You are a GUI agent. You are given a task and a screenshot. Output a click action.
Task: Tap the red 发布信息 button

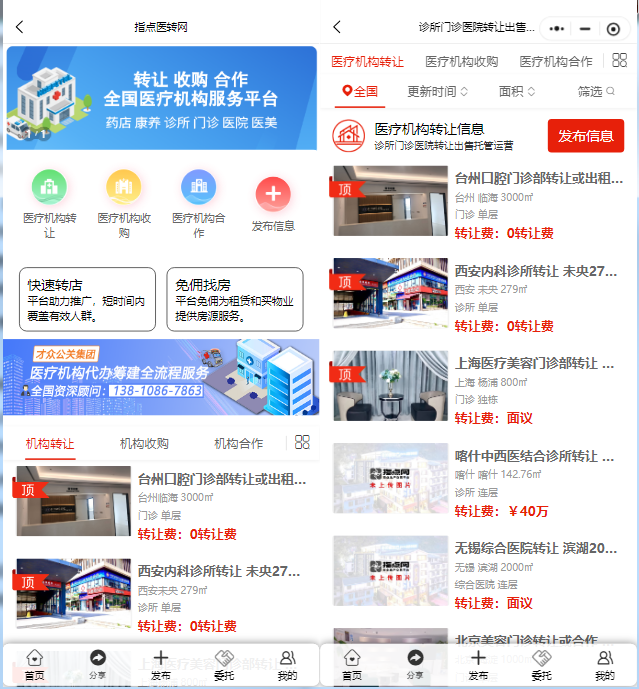585,136
